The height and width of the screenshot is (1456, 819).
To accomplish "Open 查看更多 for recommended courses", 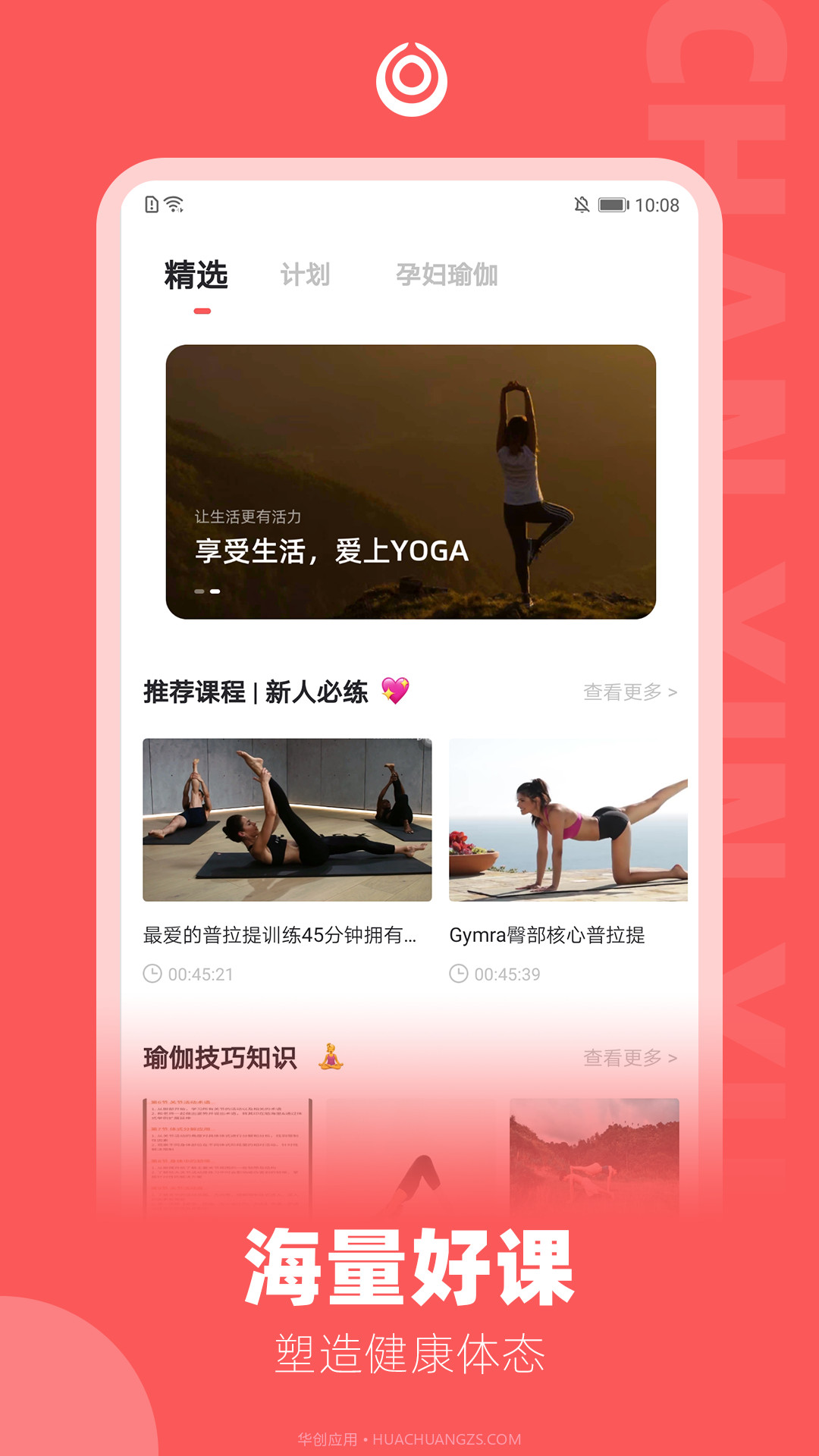I will [x=629, y=692].
